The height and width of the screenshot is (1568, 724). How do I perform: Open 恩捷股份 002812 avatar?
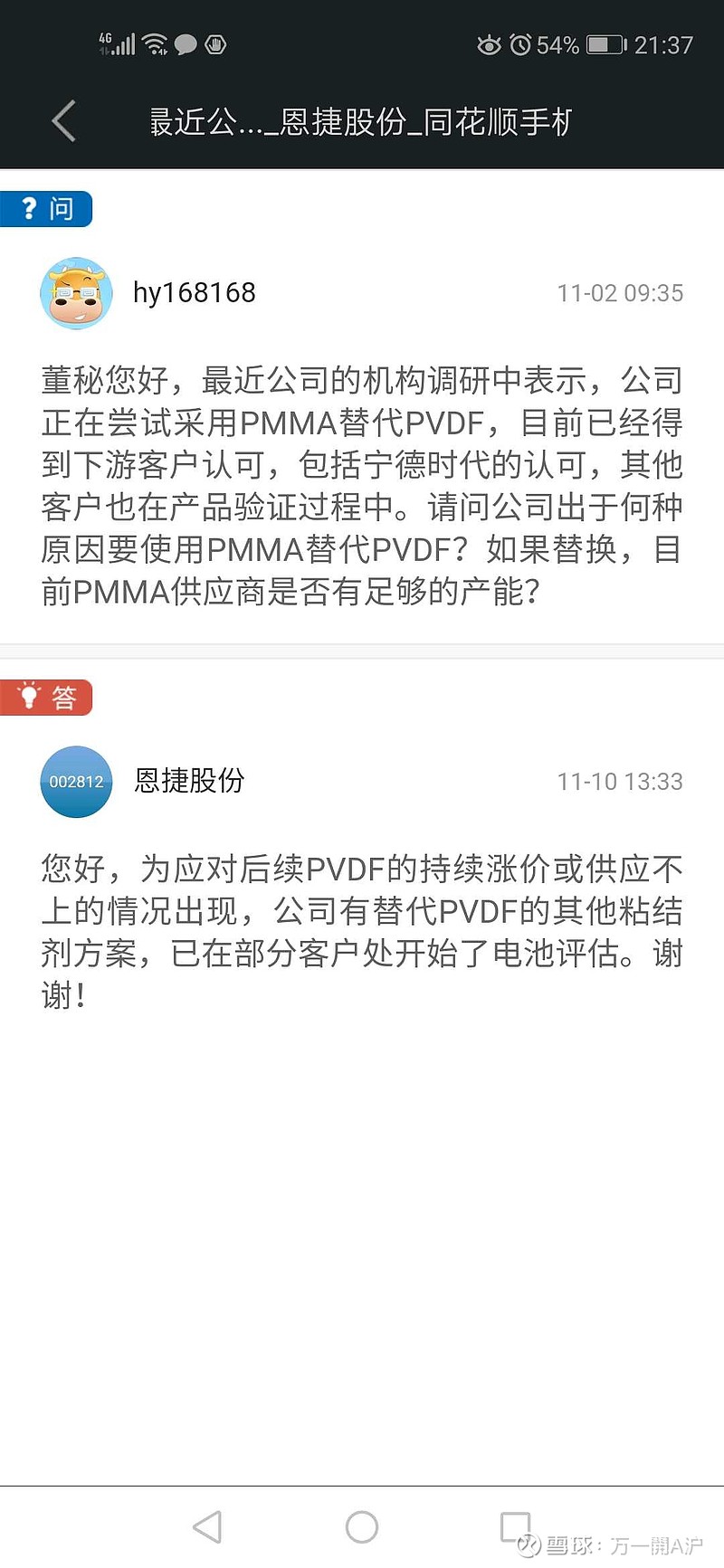click(76, 782)
